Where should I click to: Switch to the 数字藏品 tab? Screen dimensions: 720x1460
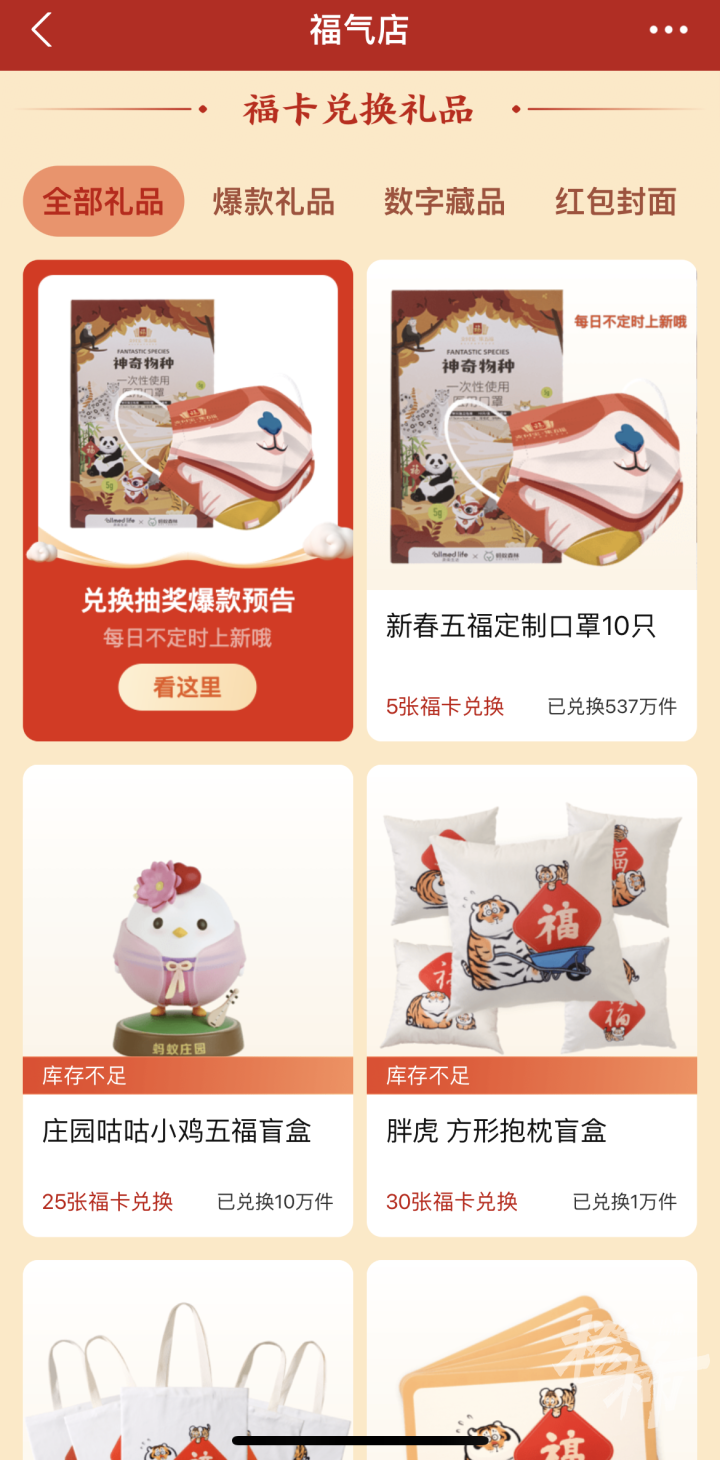coord(445,202)
